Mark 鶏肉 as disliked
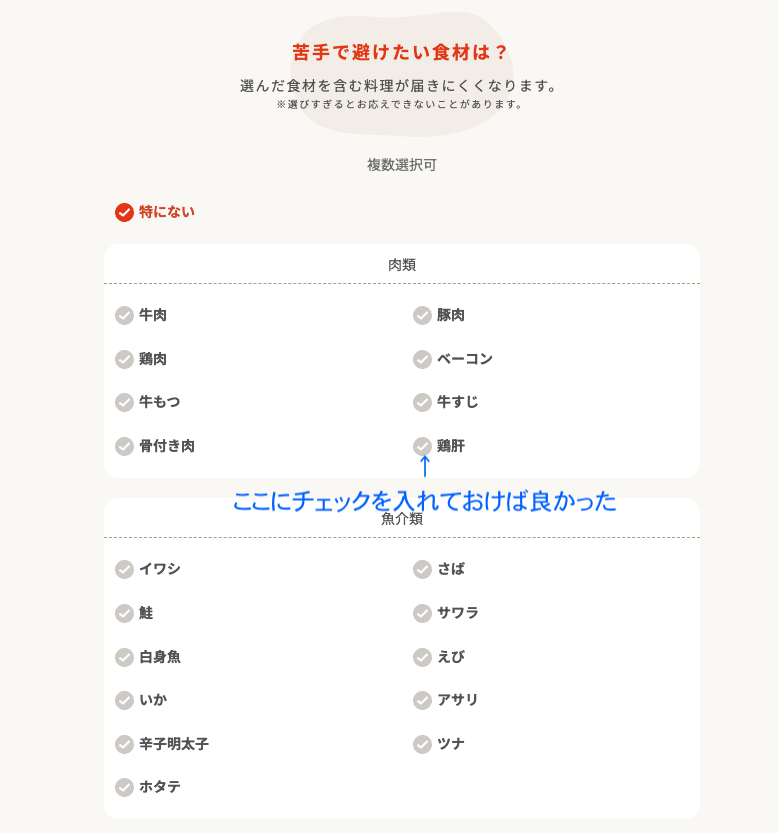 coord(124,359)
